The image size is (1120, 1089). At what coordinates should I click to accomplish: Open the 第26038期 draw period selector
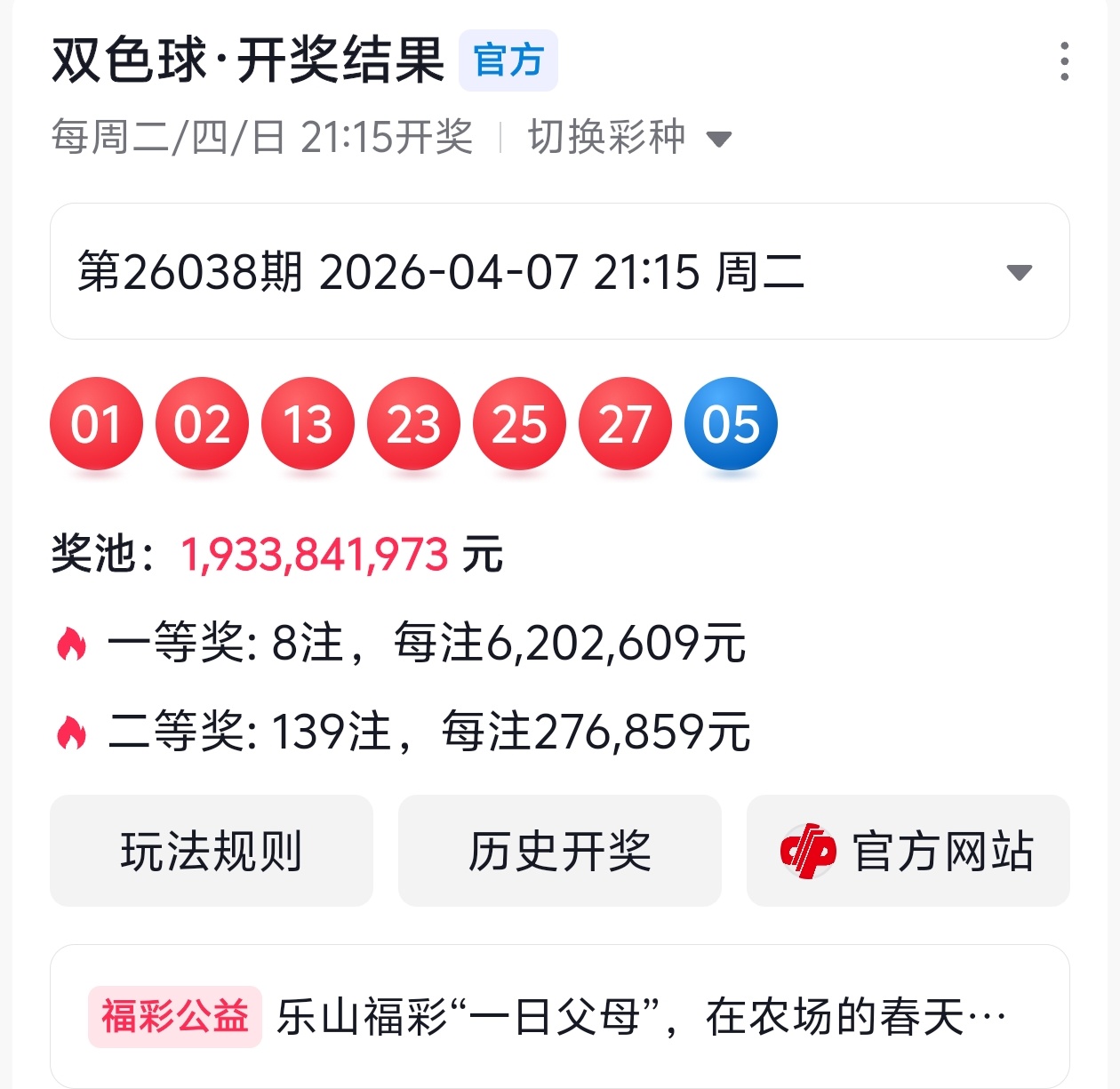(x=559, y=271)
